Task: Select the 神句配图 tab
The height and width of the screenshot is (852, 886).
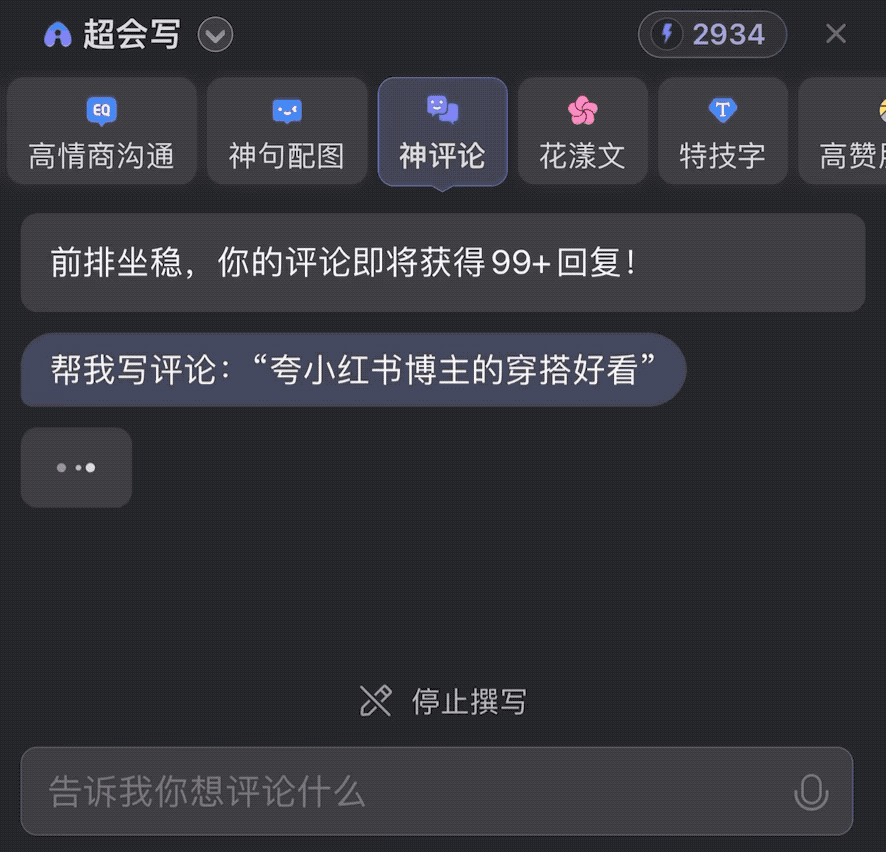Action: point(287,132)
